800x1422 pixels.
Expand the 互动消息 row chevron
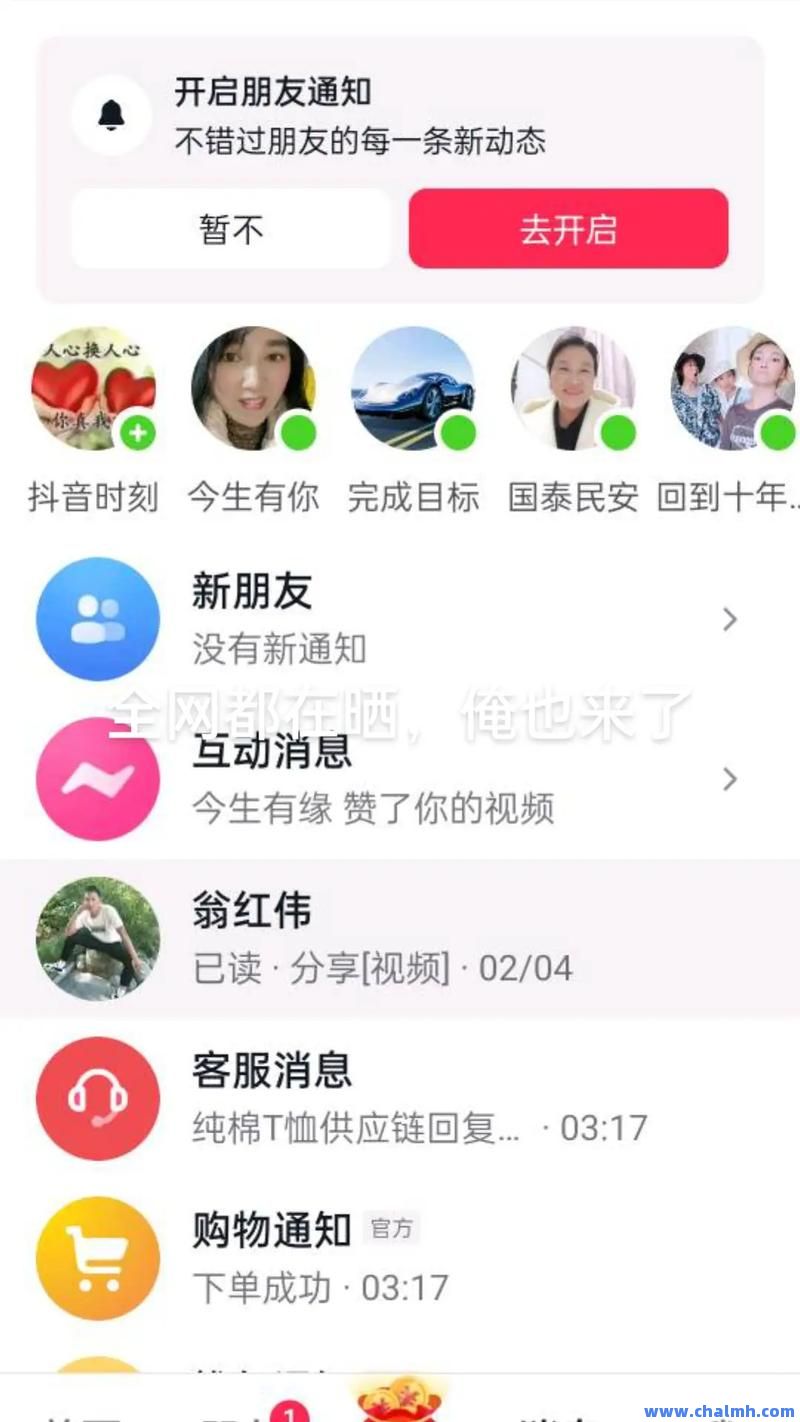(x=730, y=779)
